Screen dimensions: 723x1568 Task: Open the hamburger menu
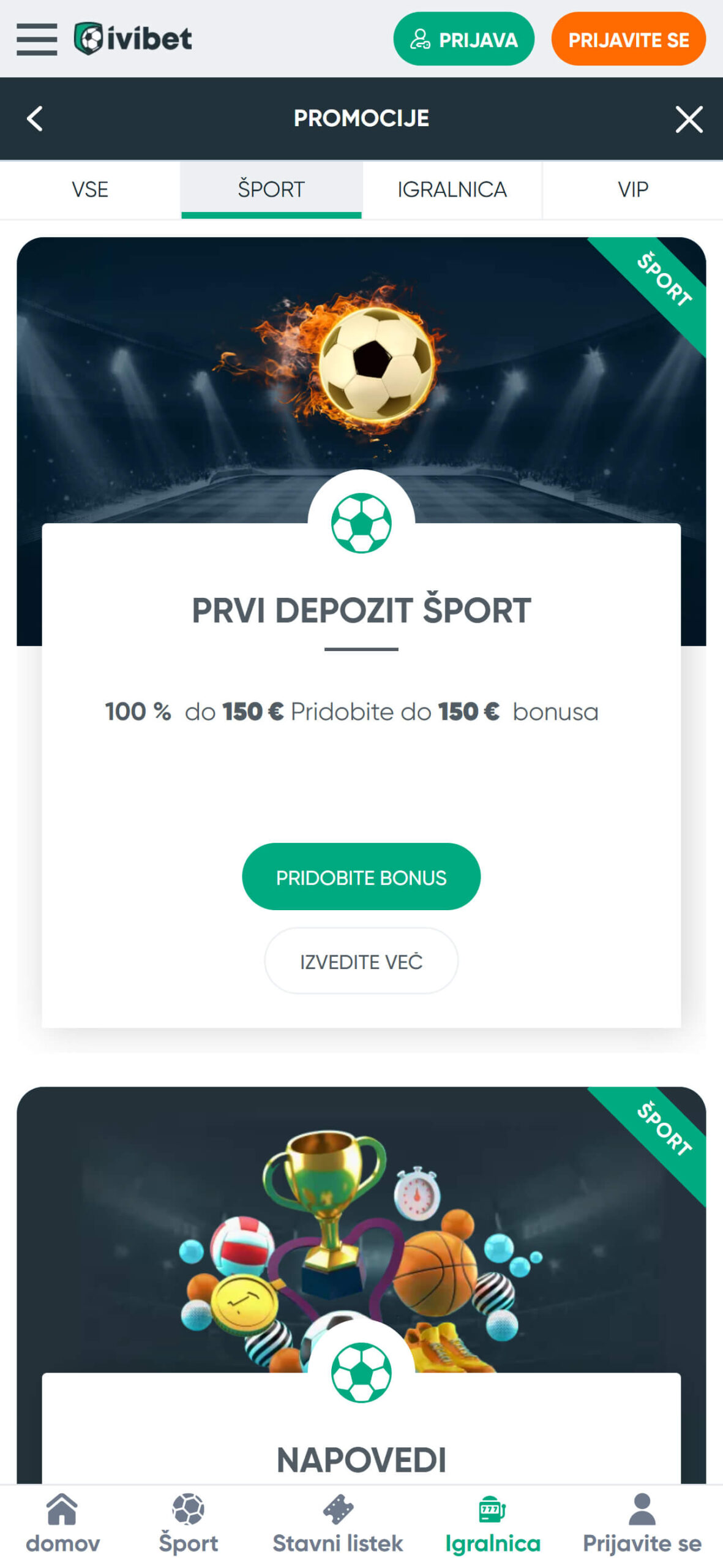pyautogui.click(x=37, y=39)
